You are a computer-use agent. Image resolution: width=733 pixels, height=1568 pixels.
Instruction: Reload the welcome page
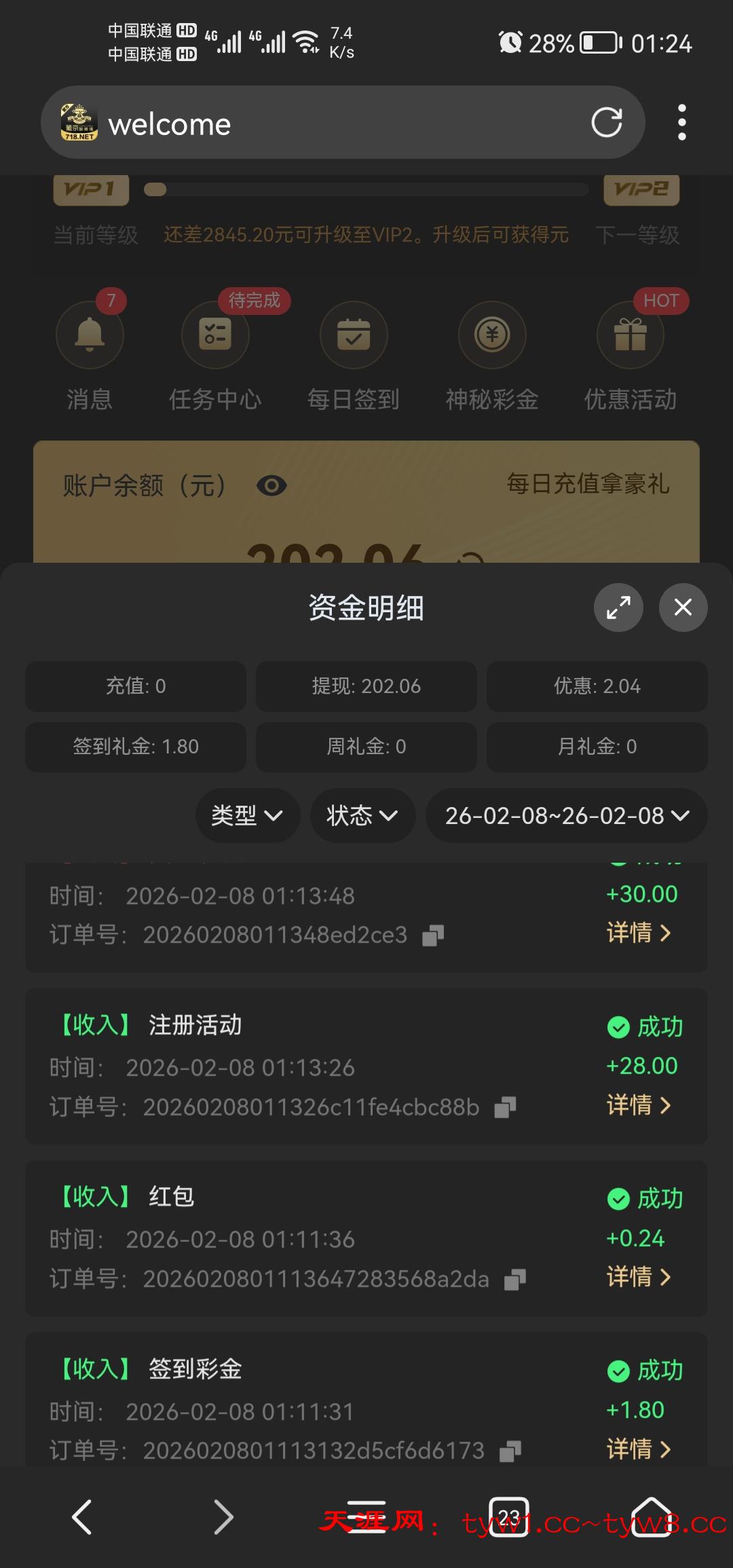coord(606,123)
